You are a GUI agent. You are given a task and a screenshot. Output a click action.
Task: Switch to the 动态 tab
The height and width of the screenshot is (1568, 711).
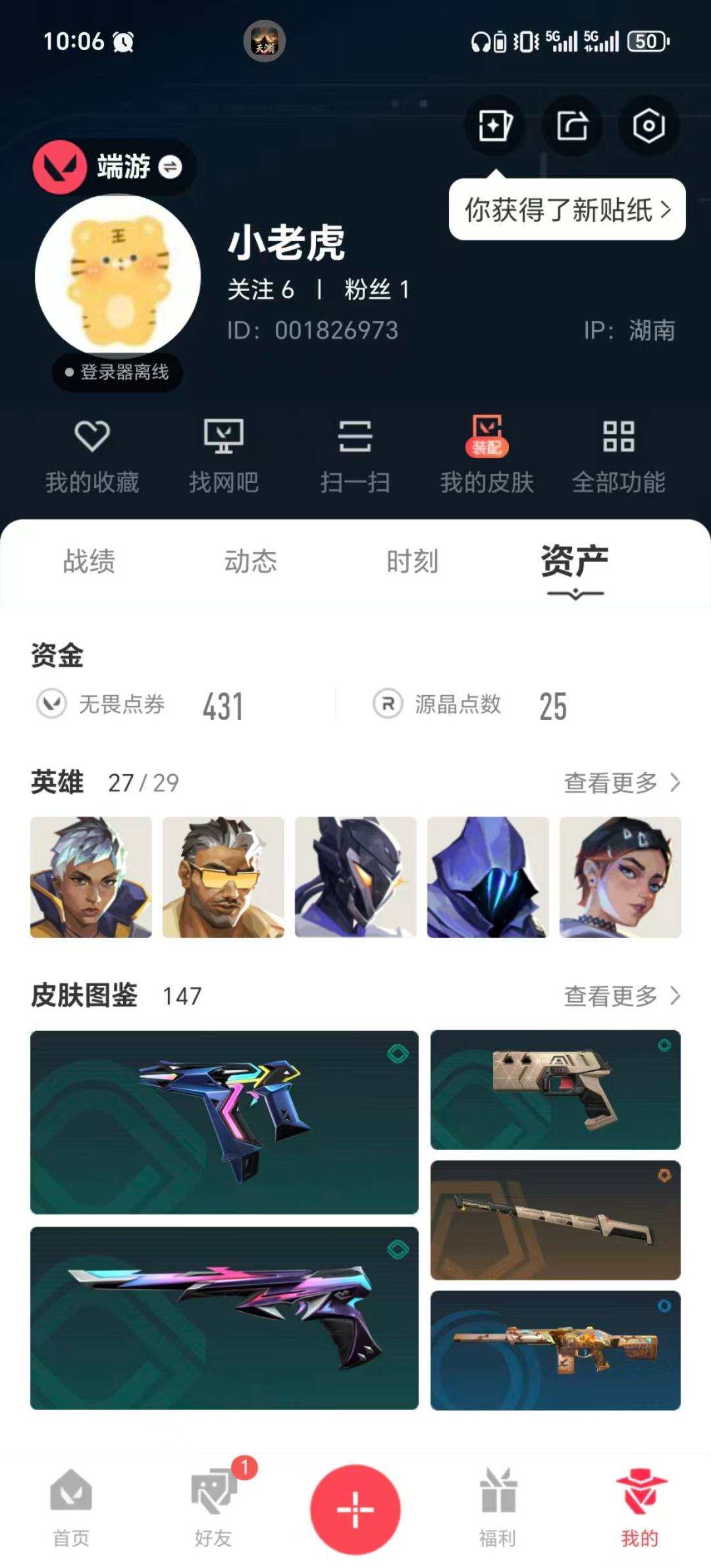249,562
